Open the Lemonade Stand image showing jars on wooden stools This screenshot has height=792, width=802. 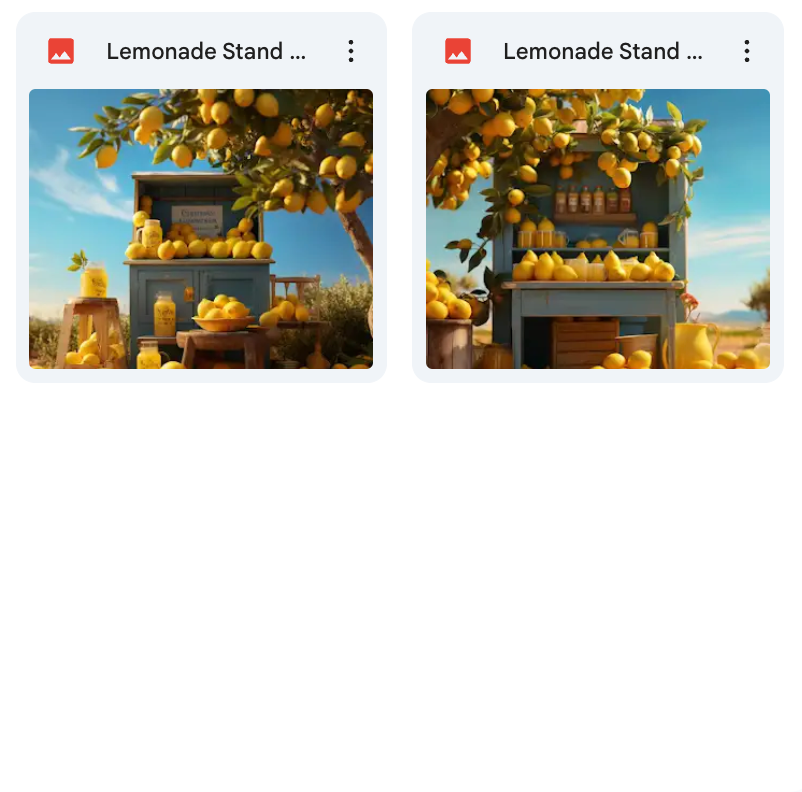[200, 228]
